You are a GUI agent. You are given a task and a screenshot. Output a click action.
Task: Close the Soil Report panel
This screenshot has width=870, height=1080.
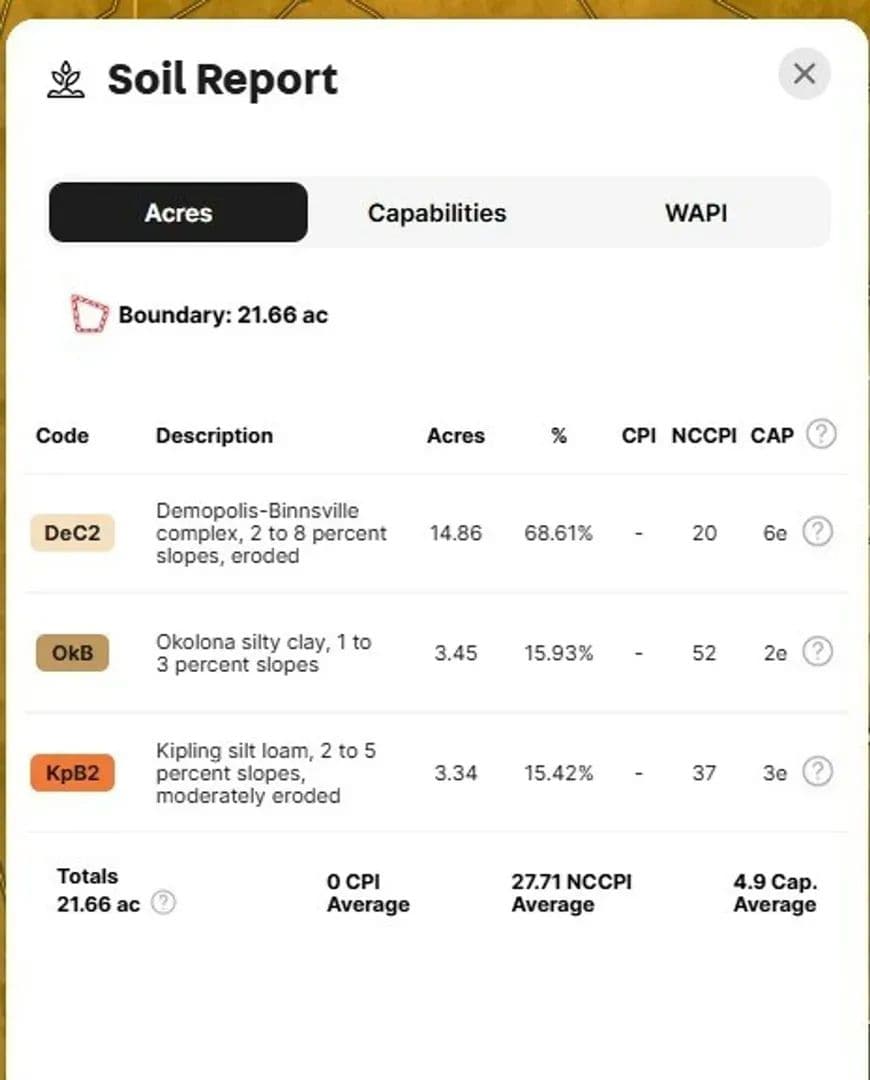804,74
